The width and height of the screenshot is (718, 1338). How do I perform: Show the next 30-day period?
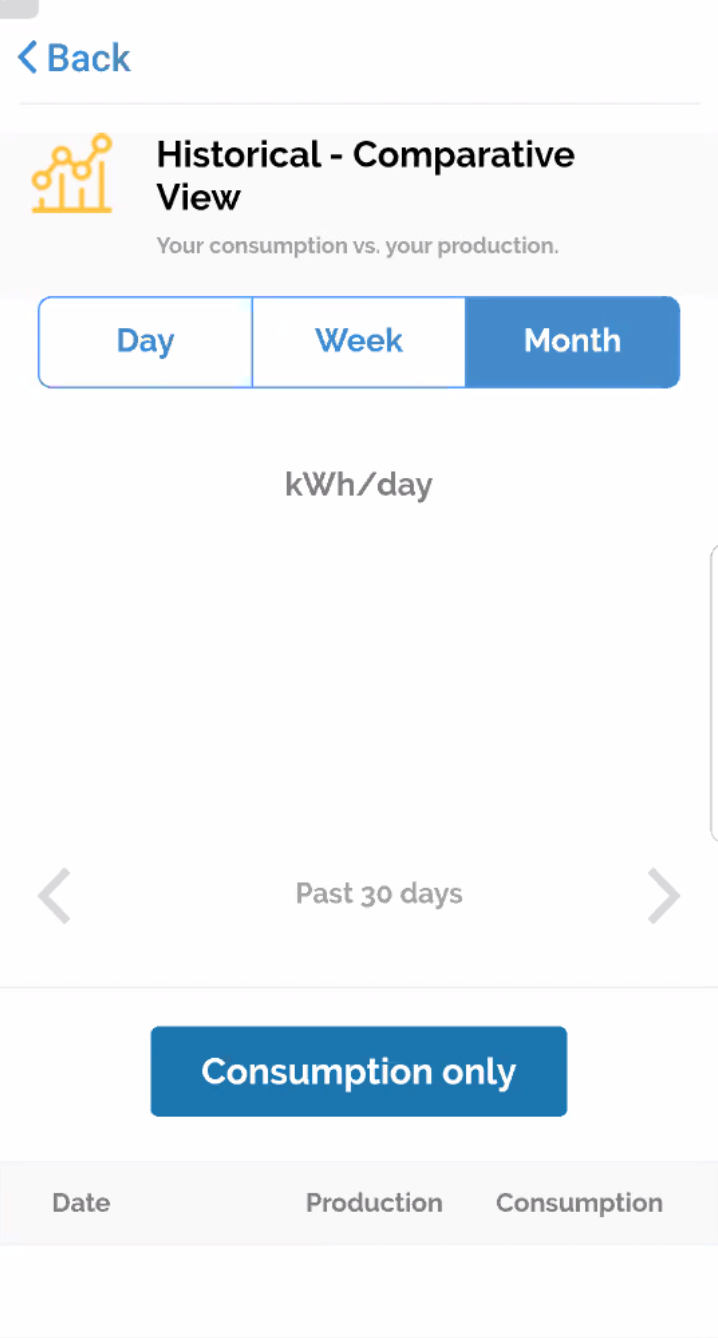pyautogui.click(x=664, y=895)
